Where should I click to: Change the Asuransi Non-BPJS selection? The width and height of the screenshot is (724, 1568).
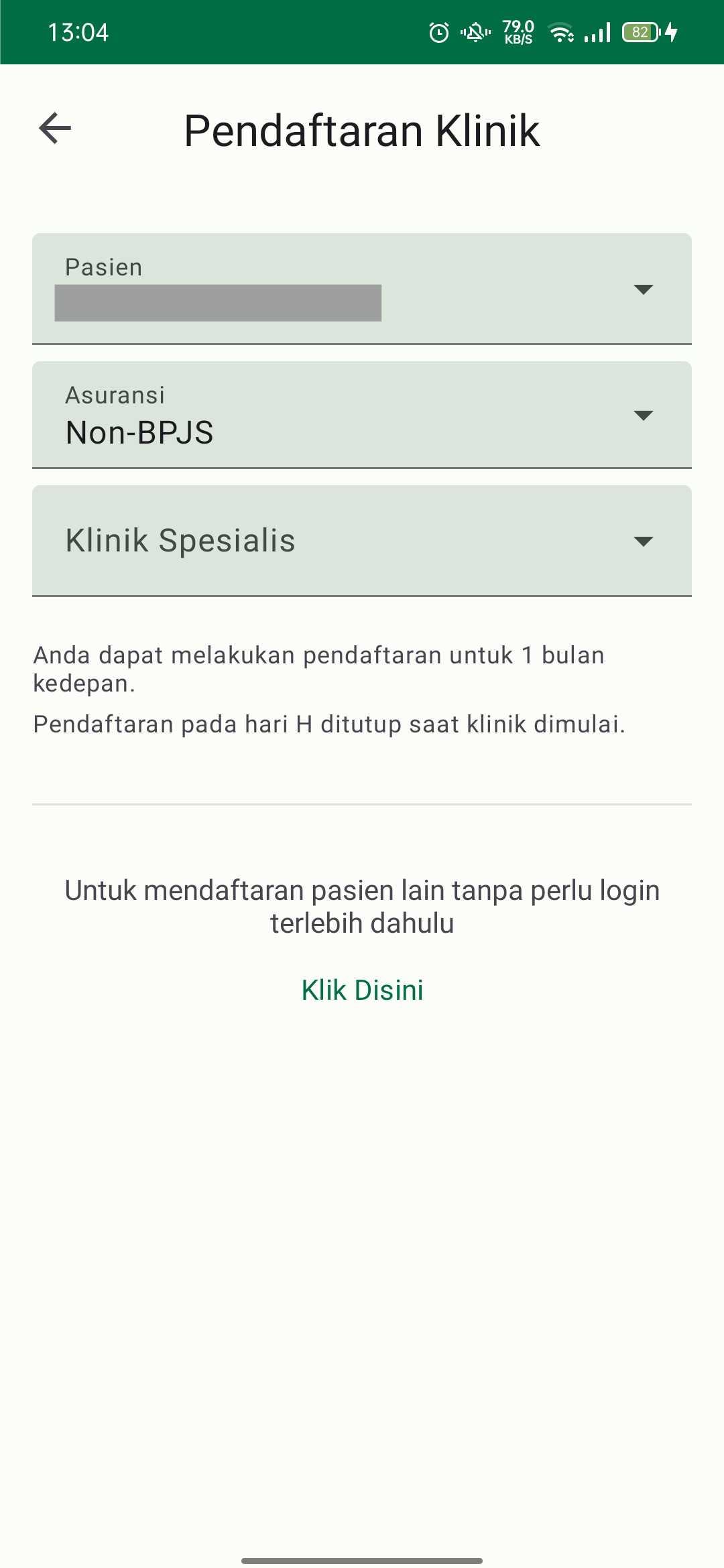pos(362,415)
